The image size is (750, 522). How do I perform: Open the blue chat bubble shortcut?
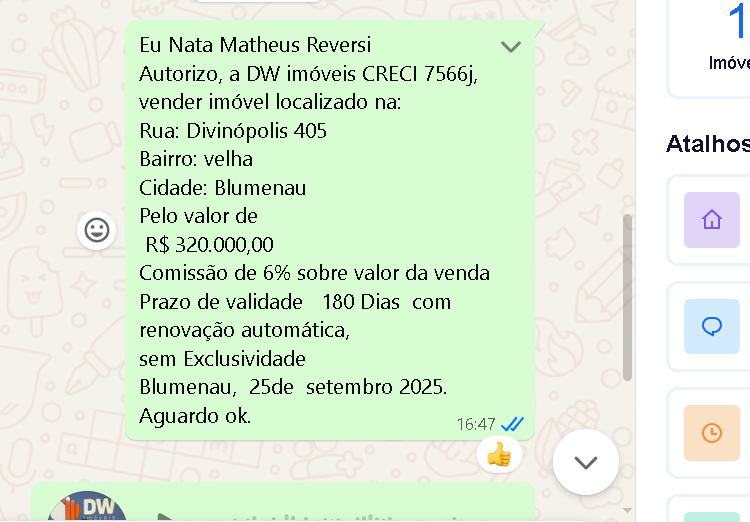711,326
